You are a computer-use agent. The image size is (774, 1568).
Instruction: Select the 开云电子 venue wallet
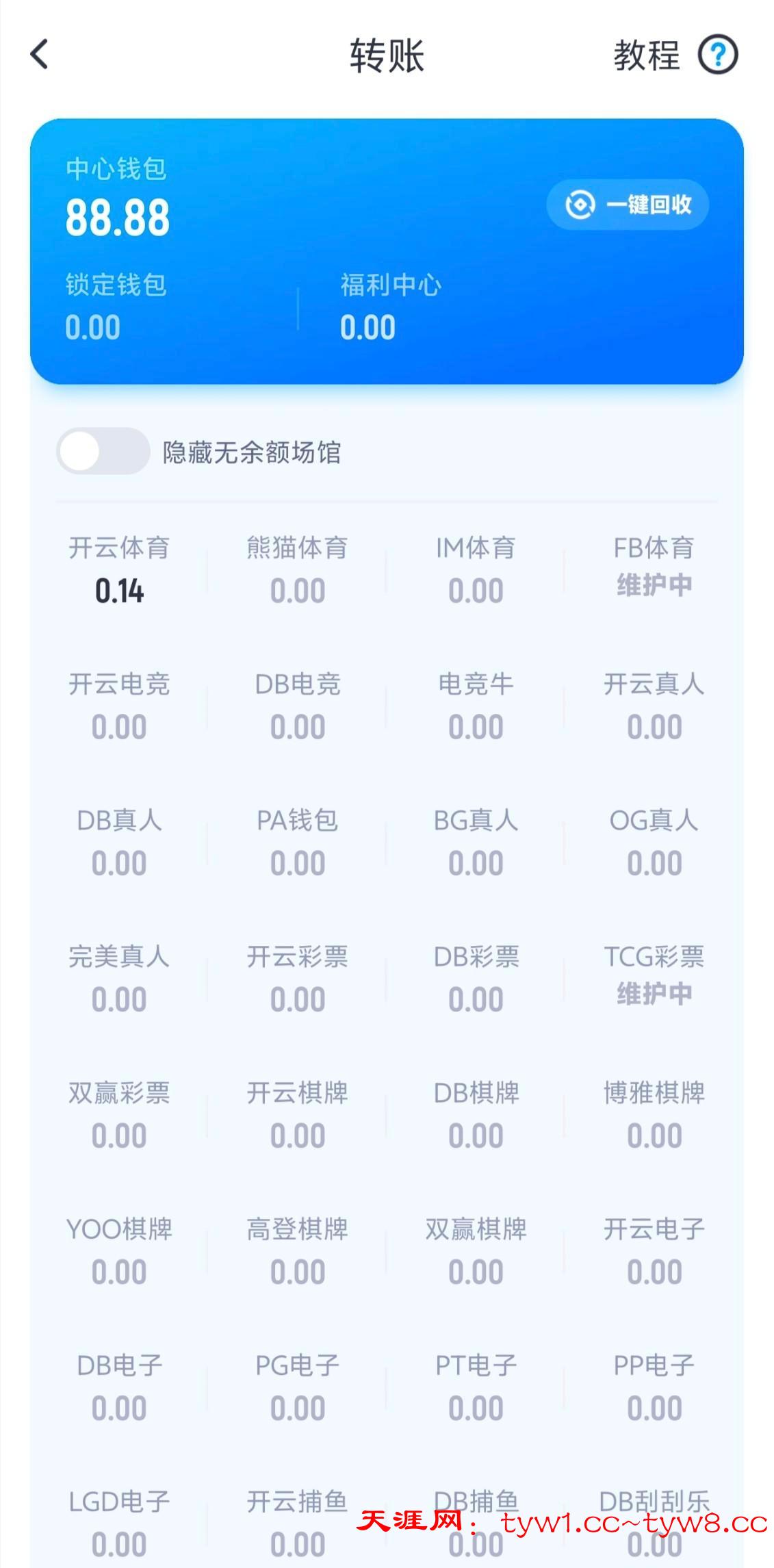click(x=654, y=1250)
